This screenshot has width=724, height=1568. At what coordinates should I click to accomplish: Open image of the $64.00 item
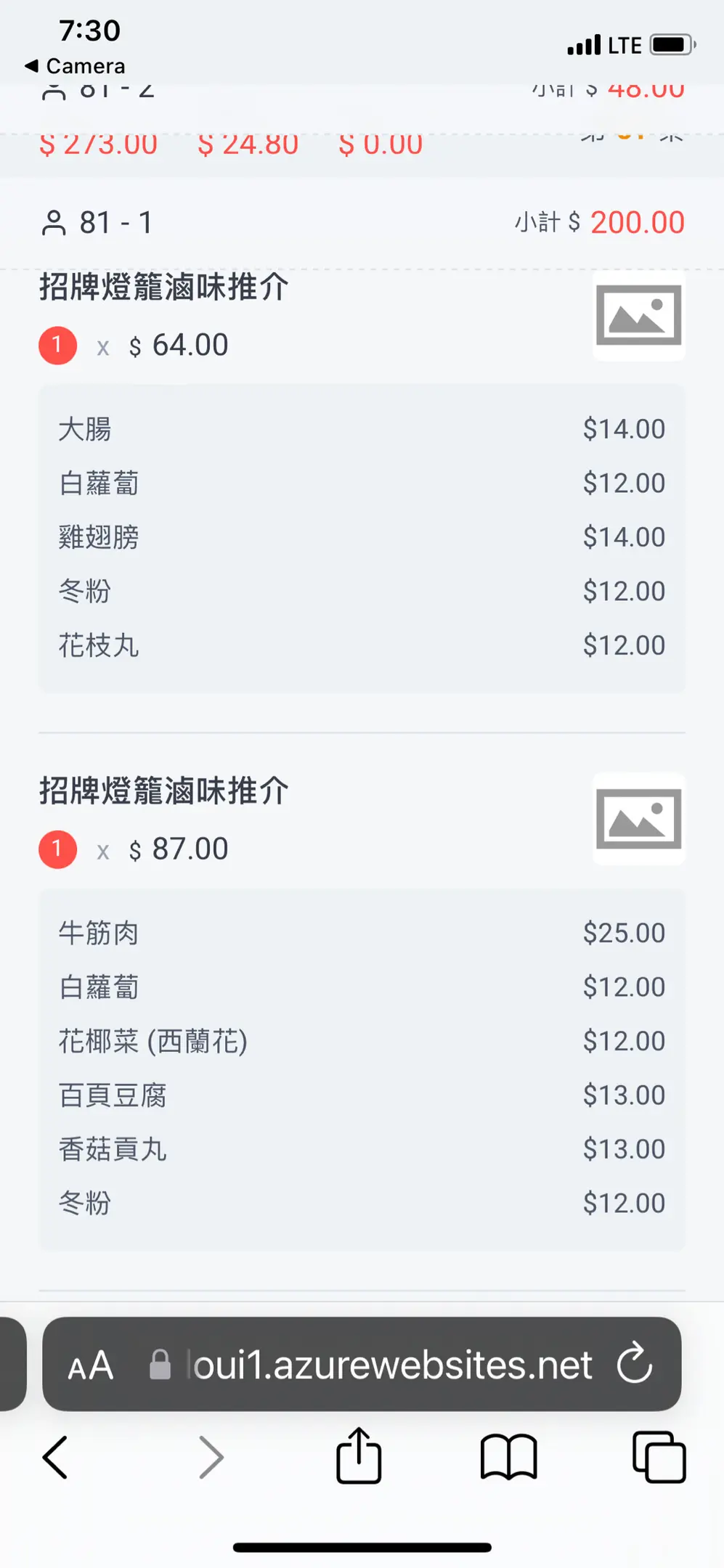tap(639, 315)
